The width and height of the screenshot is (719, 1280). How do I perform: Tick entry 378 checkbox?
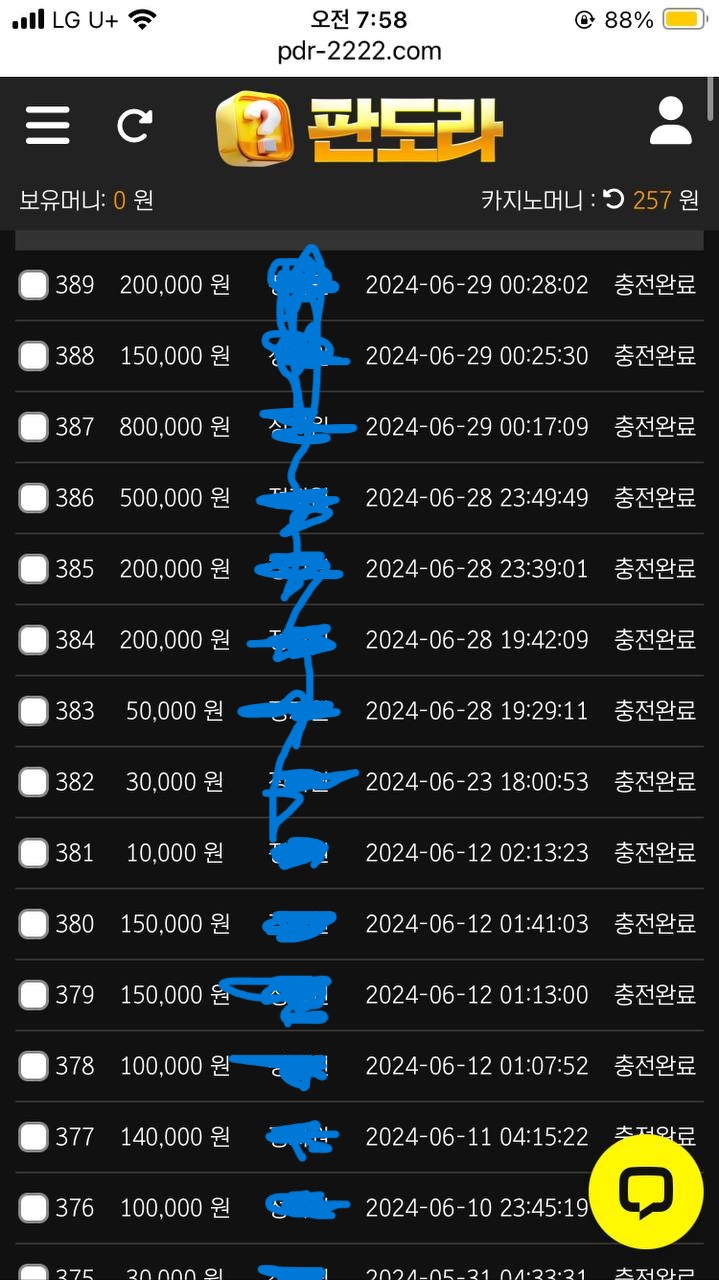(33, 1066)
